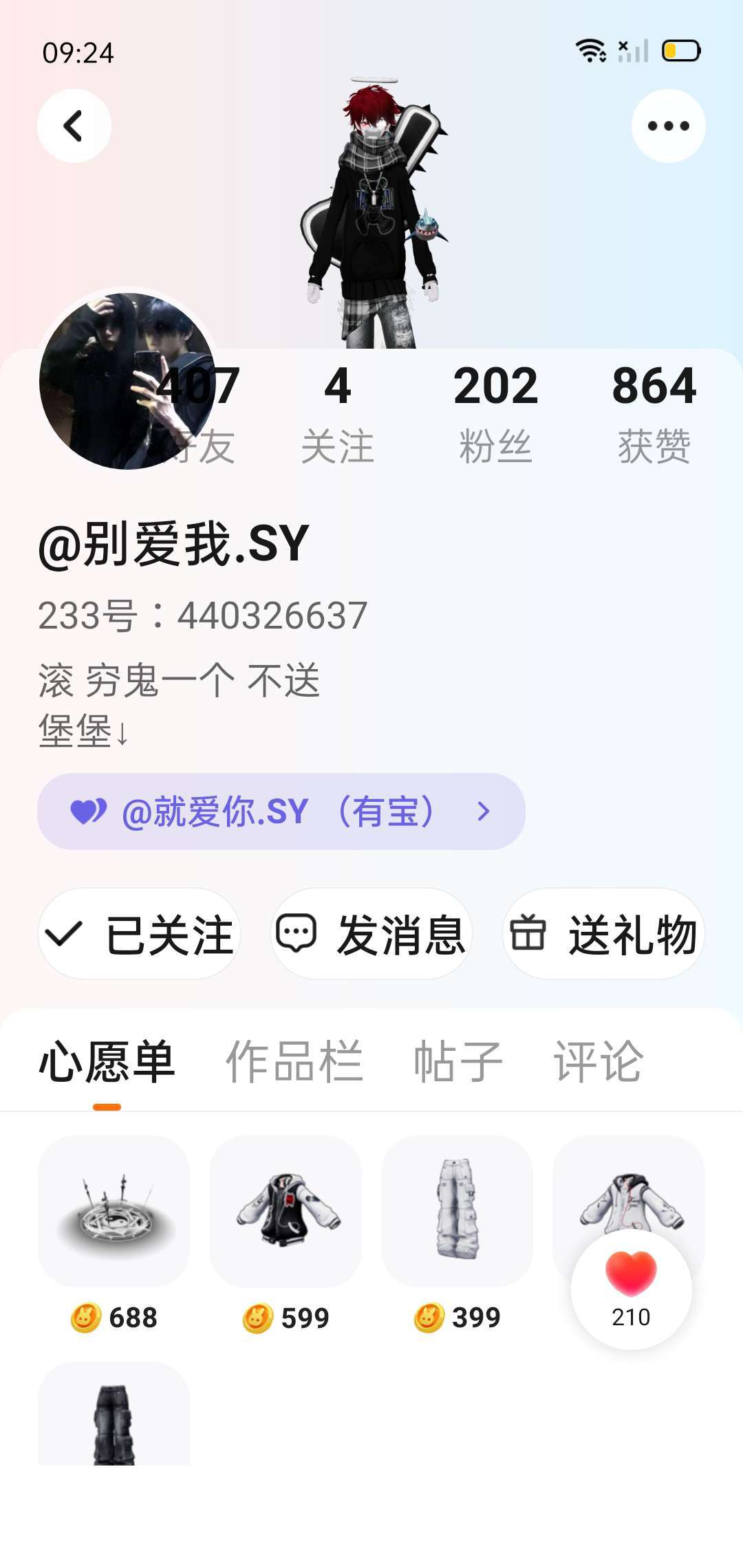Tap the 已关注 button to unfollow
The width and height of the screenshot is (743, 1568).
click(139, 934)
